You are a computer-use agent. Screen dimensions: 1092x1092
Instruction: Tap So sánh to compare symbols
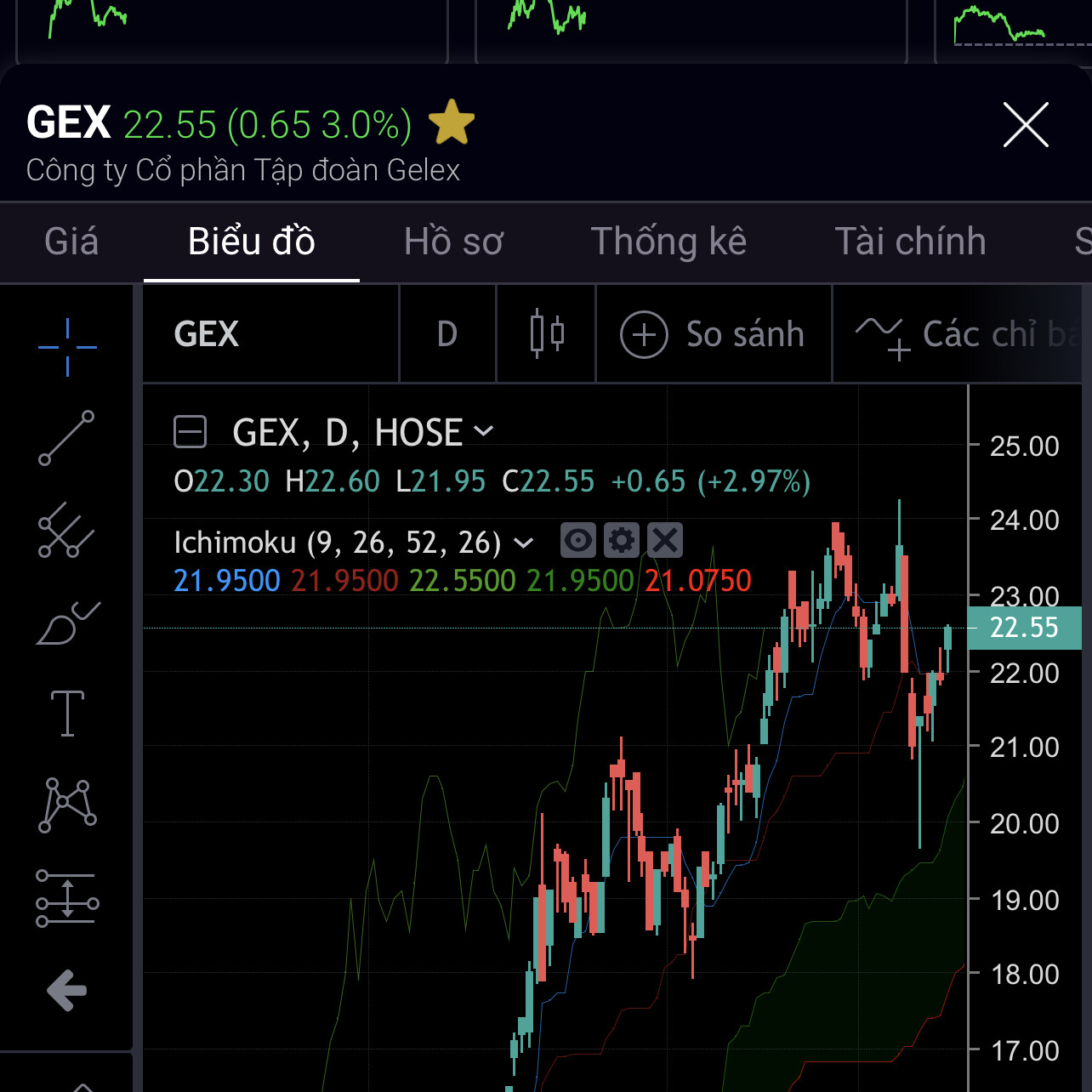click(x=713, y=334)
